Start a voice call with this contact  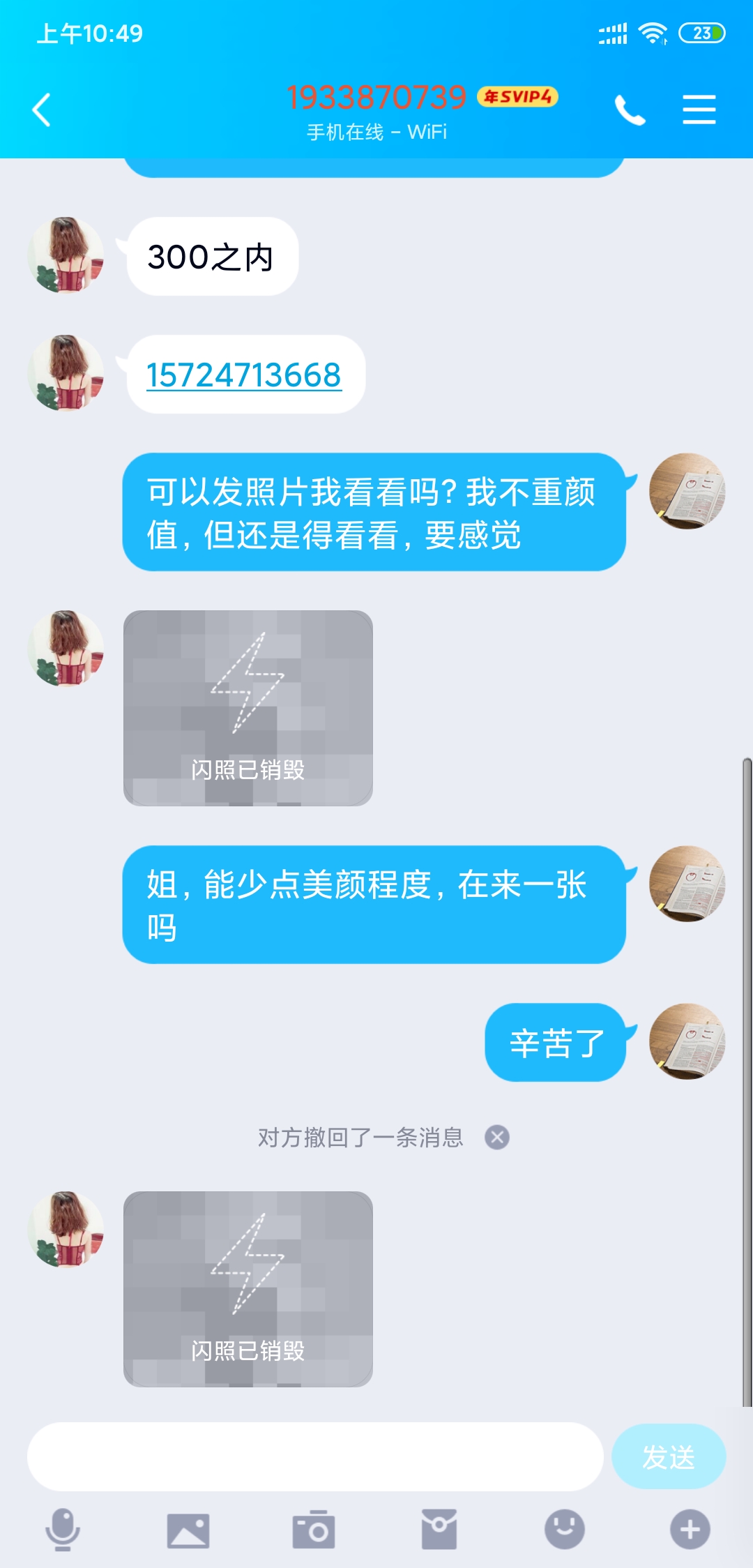click(630, 110)
